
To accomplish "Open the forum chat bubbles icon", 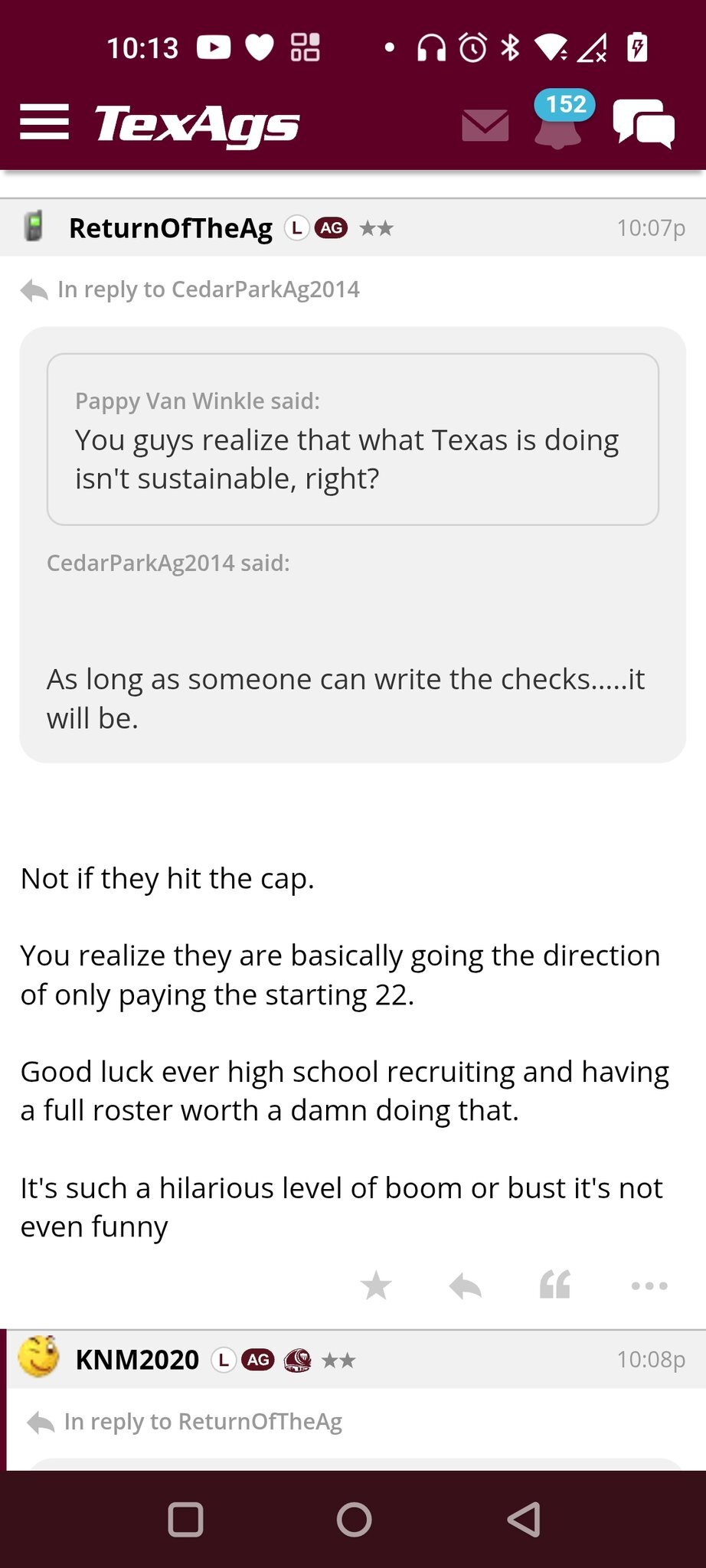I will pyautogui.click(x=643, y=124).
